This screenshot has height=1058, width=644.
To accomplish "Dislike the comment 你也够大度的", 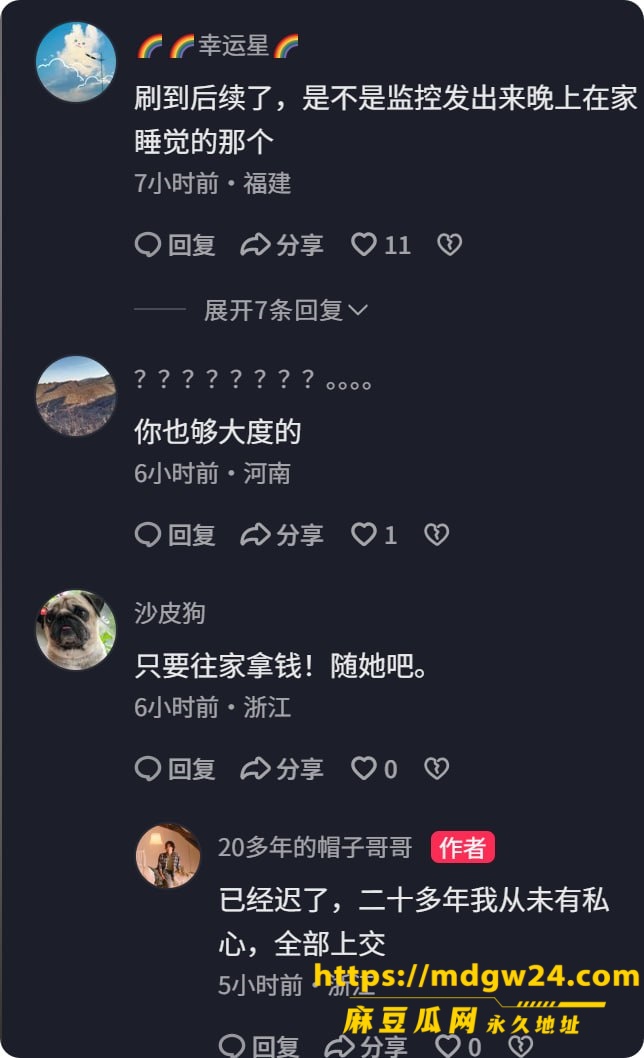I will 437,534.
